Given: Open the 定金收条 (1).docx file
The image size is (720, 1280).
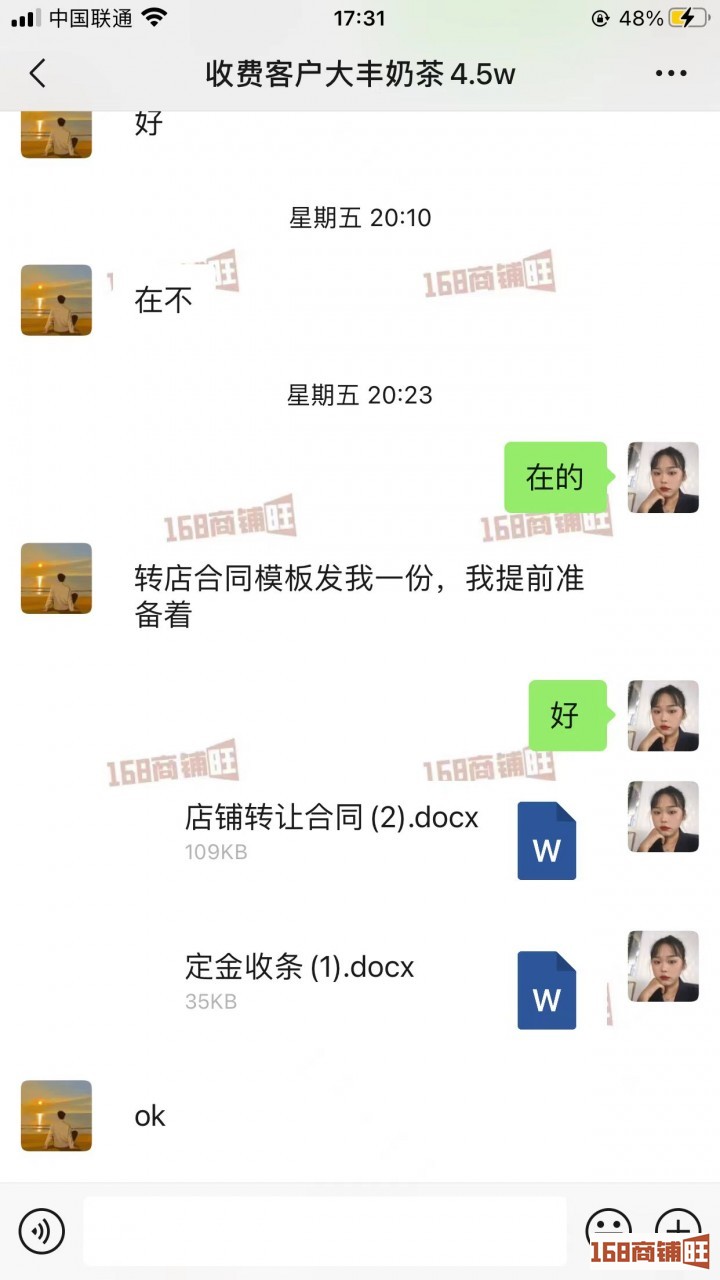Looking at the screenshot, I should [380, 981].
